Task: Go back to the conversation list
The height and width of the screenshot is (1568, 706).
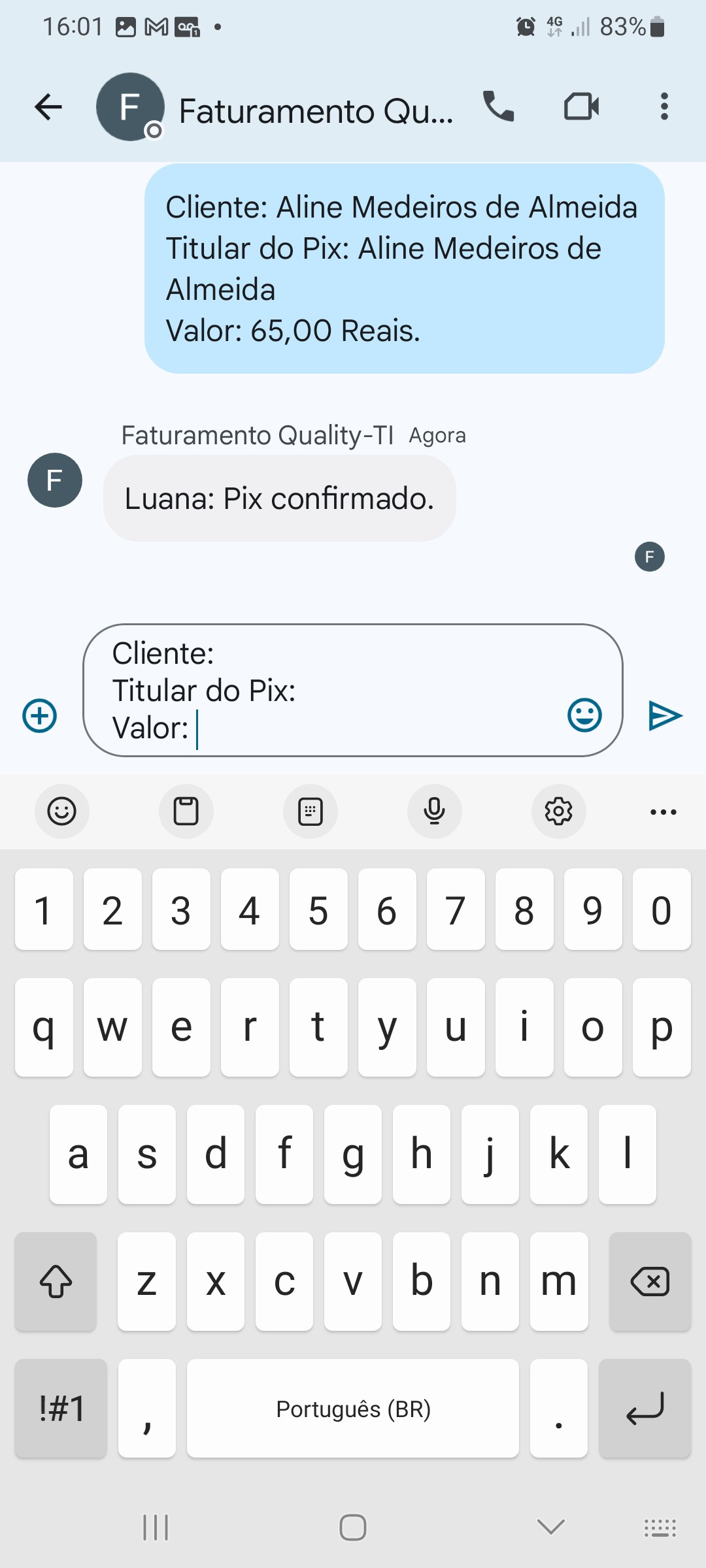Action: (48, 107)
